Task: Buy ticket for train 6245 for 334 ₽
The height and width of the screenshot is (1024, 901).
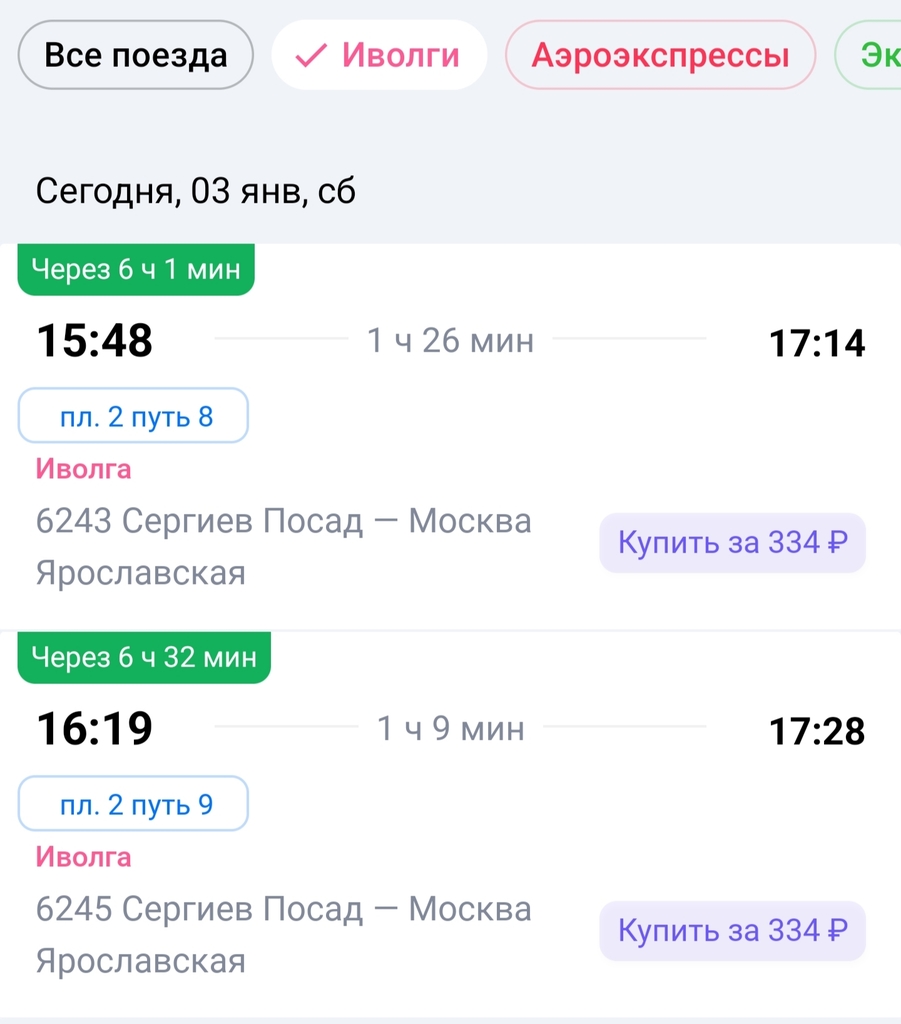Action: (x=732, y=932)
